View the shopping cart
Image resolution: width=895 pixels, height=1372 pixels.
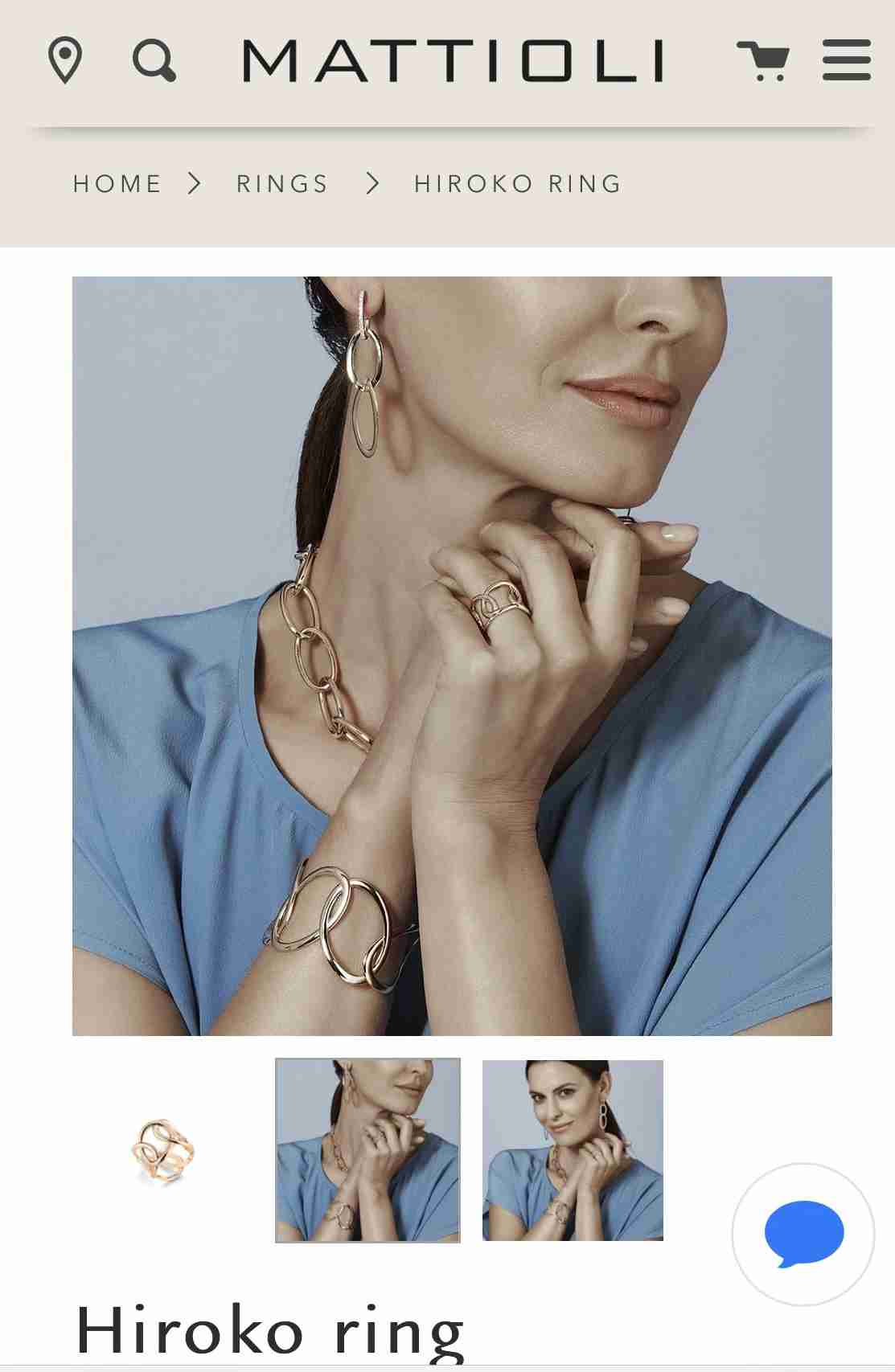pos(762,61)
